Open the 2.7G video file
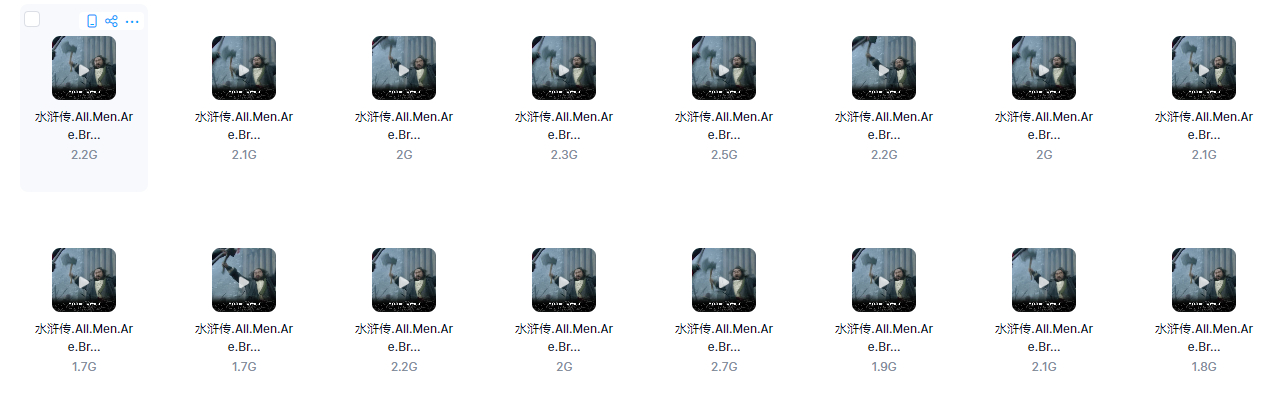This screenshot has width=1279, height=401. click(x=724, y=281)
